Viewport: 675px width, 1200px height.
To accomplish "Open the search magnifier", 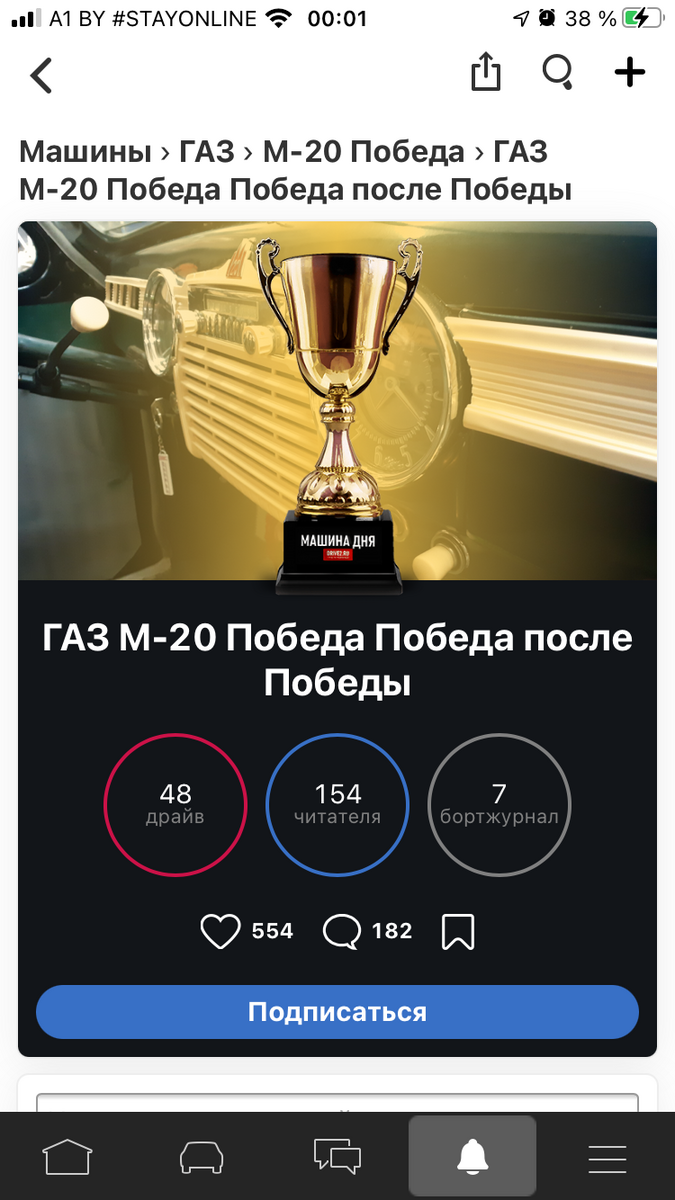I will [x=557, y=73].
